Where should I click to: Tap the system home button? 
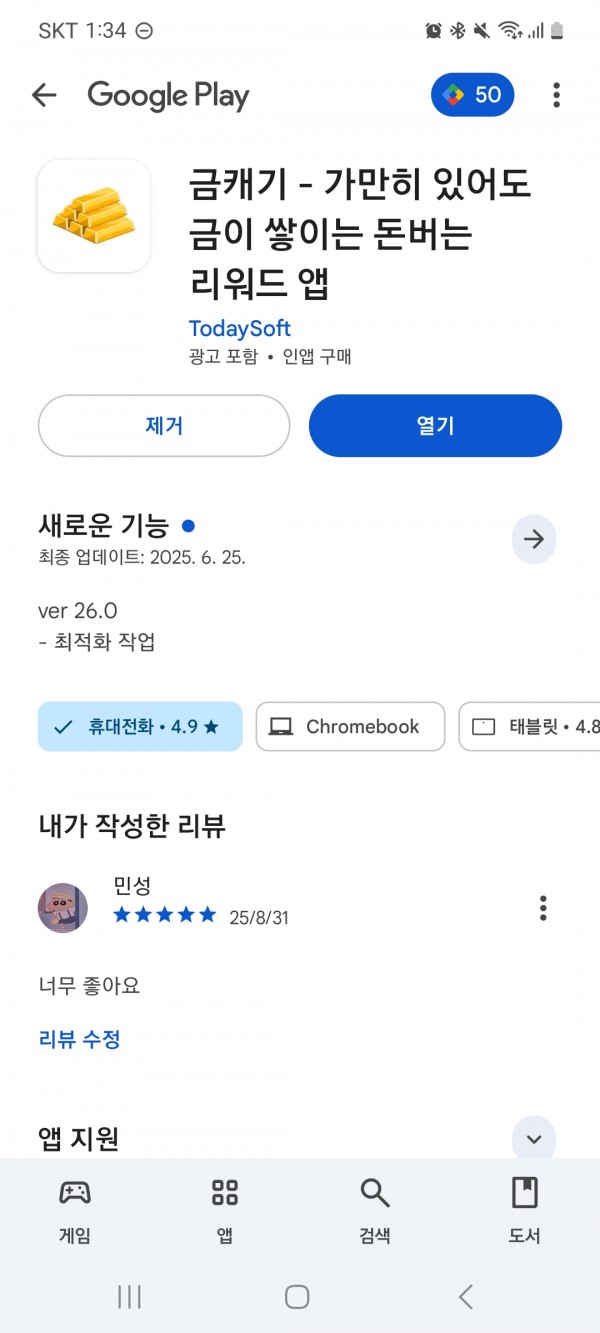(297, 1297)
